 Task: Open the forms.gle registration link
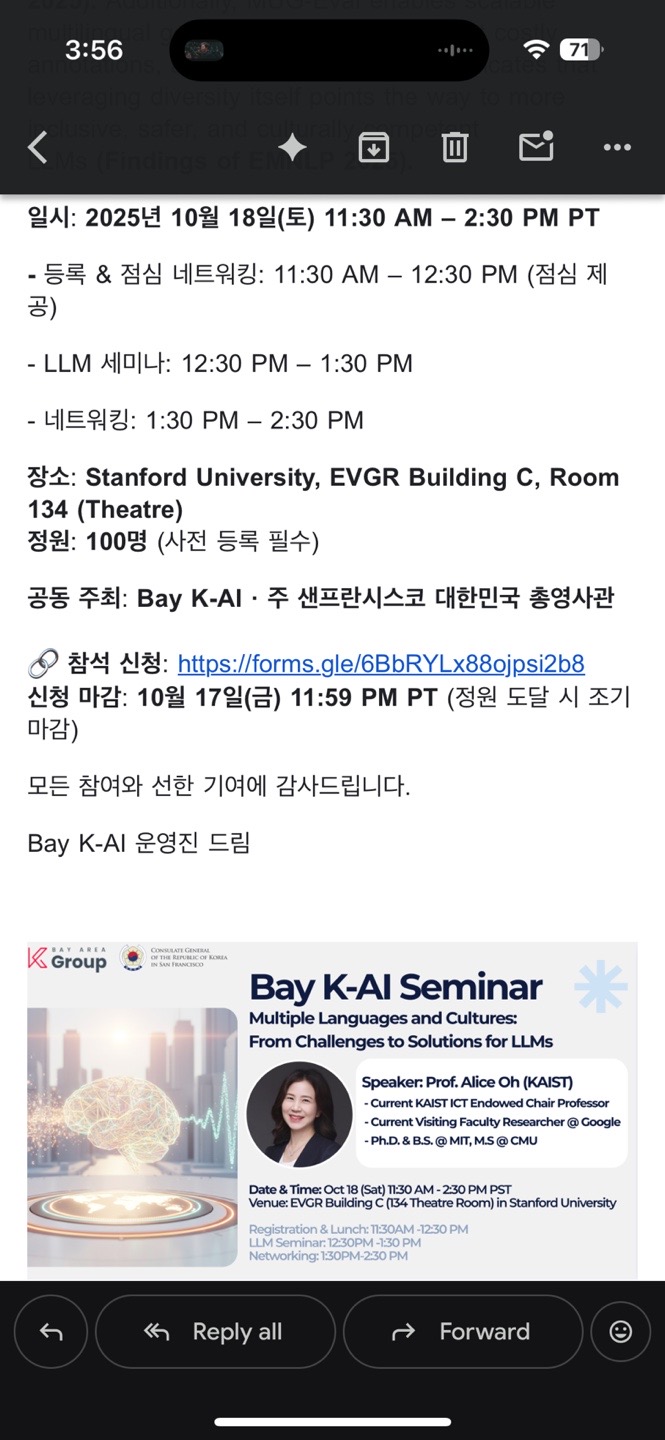point(380,664)
